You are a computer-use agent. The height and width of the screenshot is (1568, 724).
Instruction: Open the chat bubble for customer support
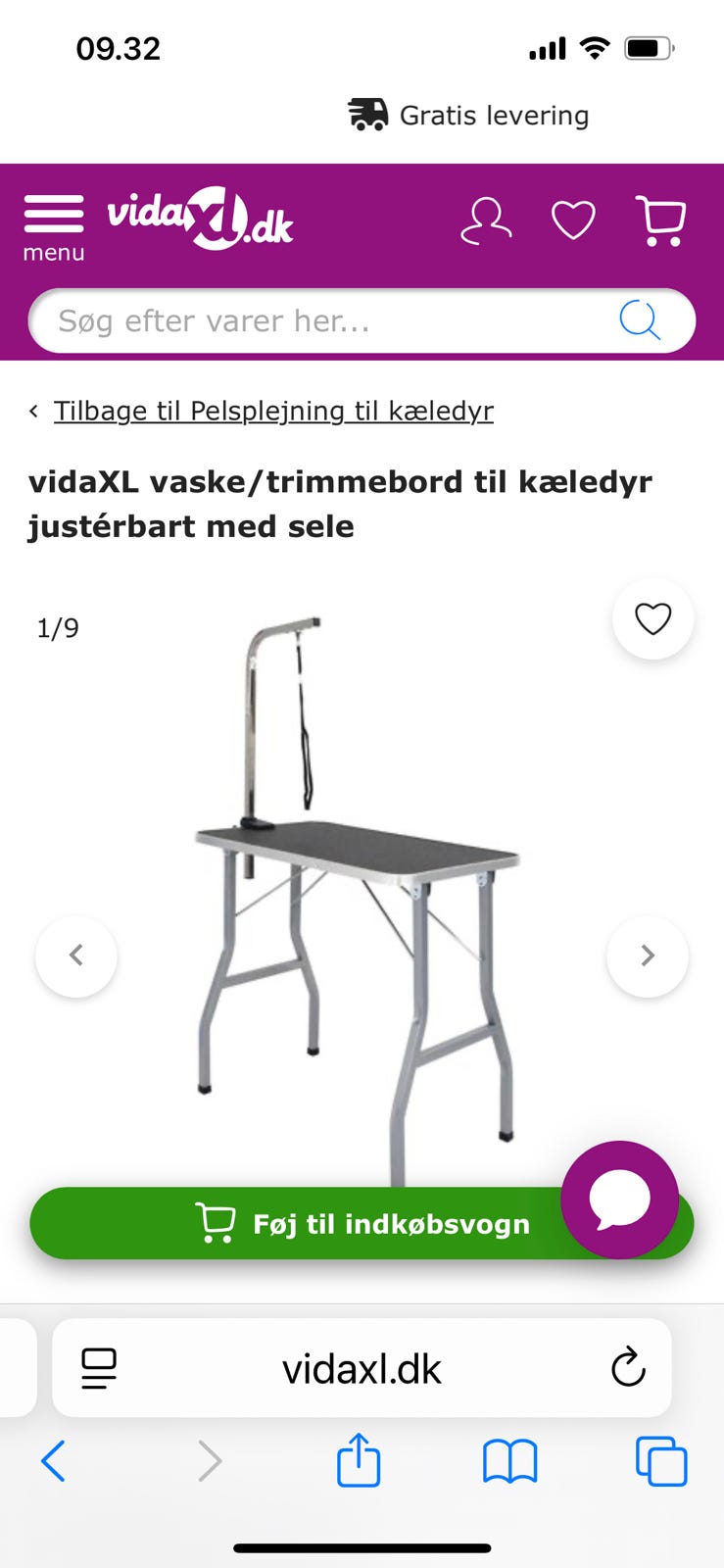(620, 1199)
